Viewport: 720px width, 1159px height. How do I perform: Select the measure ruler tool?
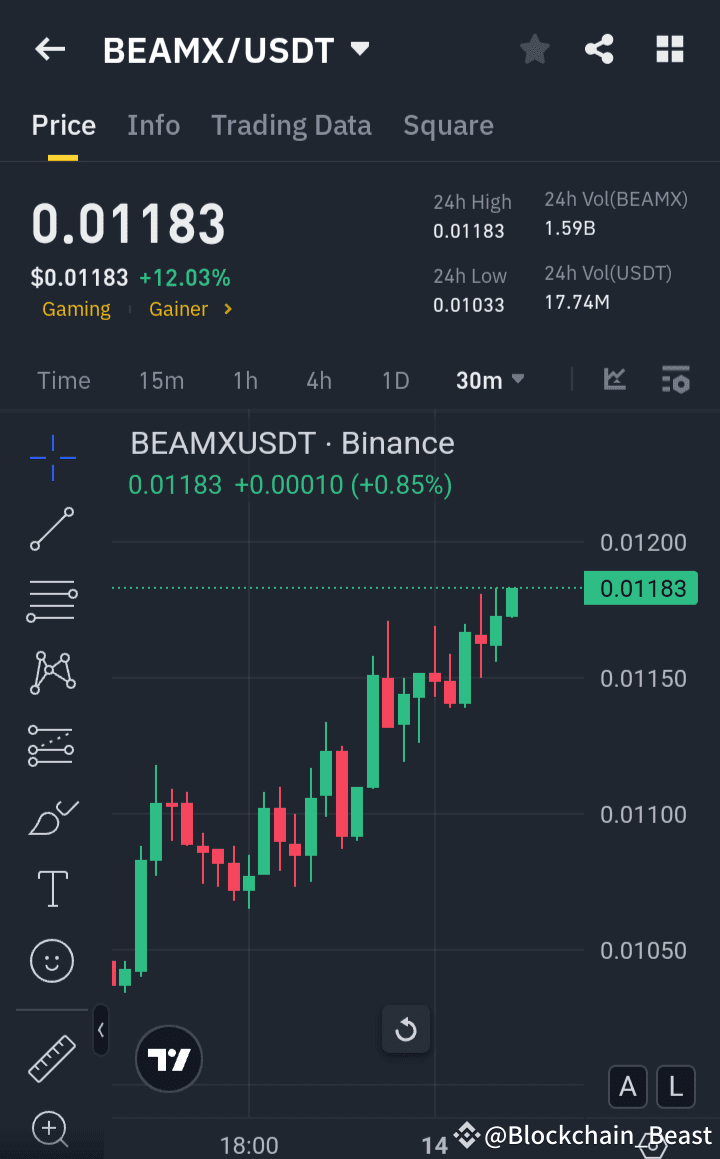(x=51, y=1058)
